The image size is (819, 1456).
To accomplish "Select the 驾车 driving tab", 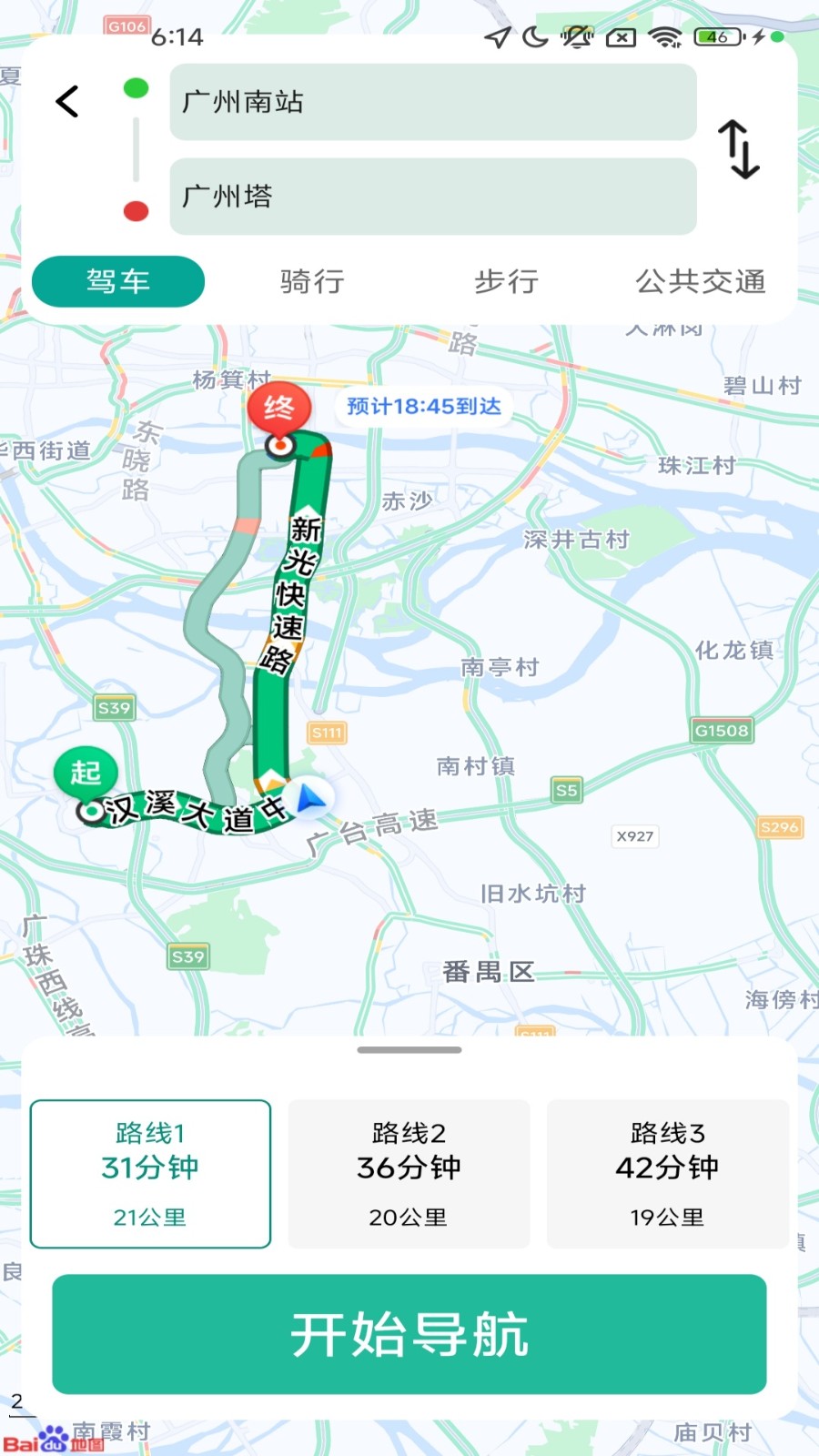I will [118, 282].
